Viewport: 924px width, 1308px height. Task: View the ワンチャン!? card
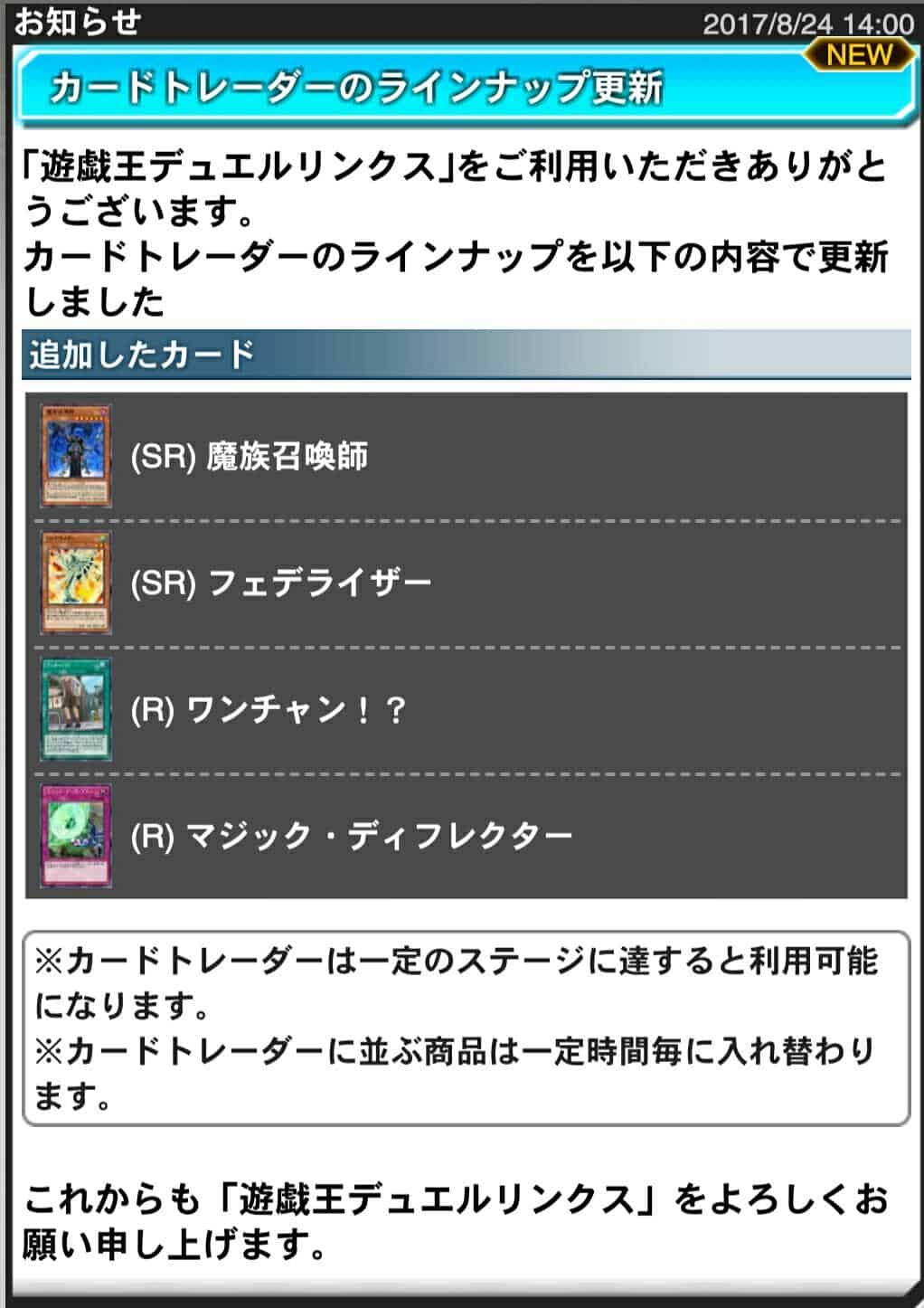coord(76,709)
